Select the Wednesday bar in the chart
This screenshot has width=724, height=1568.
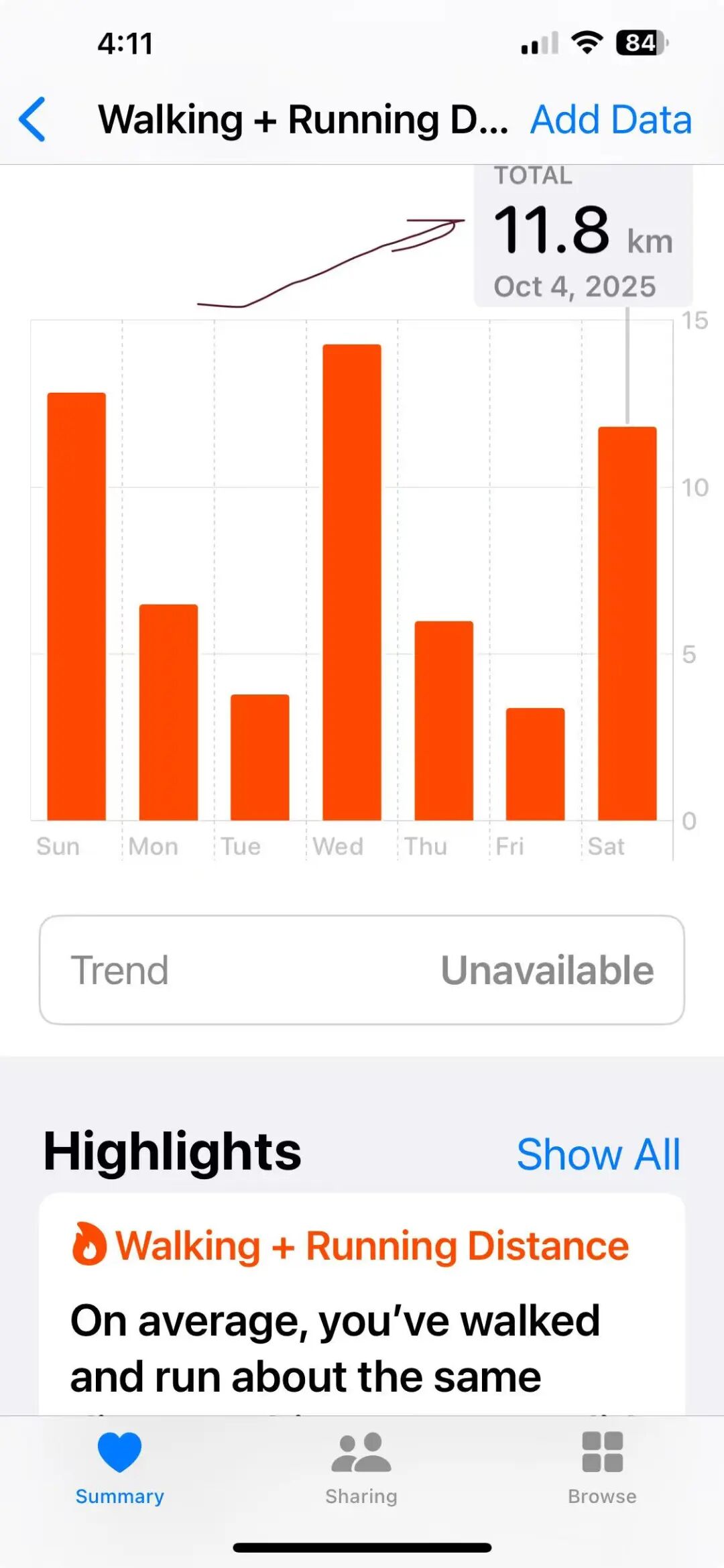(352, 582)
